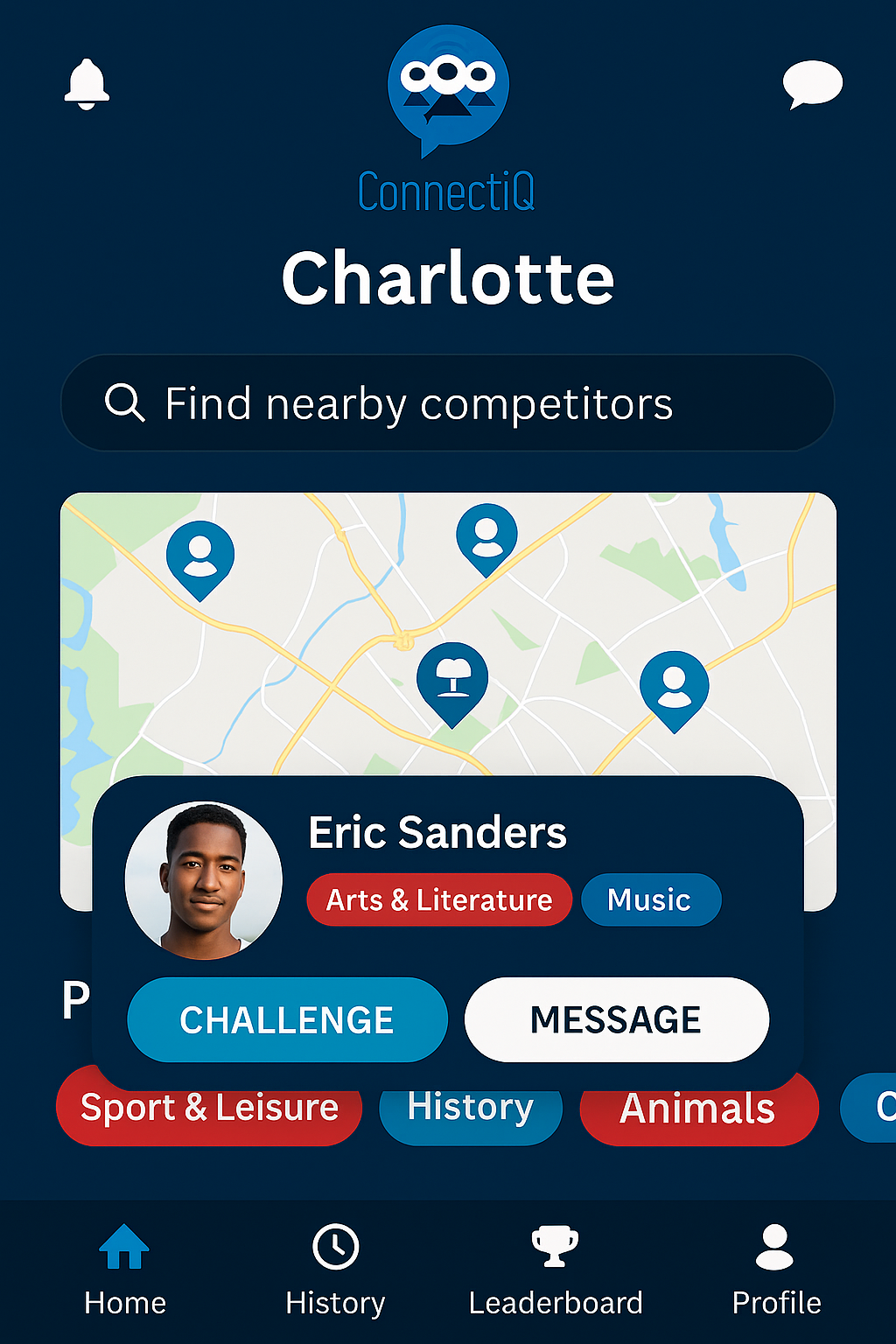Viewport: 896px width, 1344px height.
Task: Tap the Music tag
Action: pyautogui.click(x=650, y=899)
